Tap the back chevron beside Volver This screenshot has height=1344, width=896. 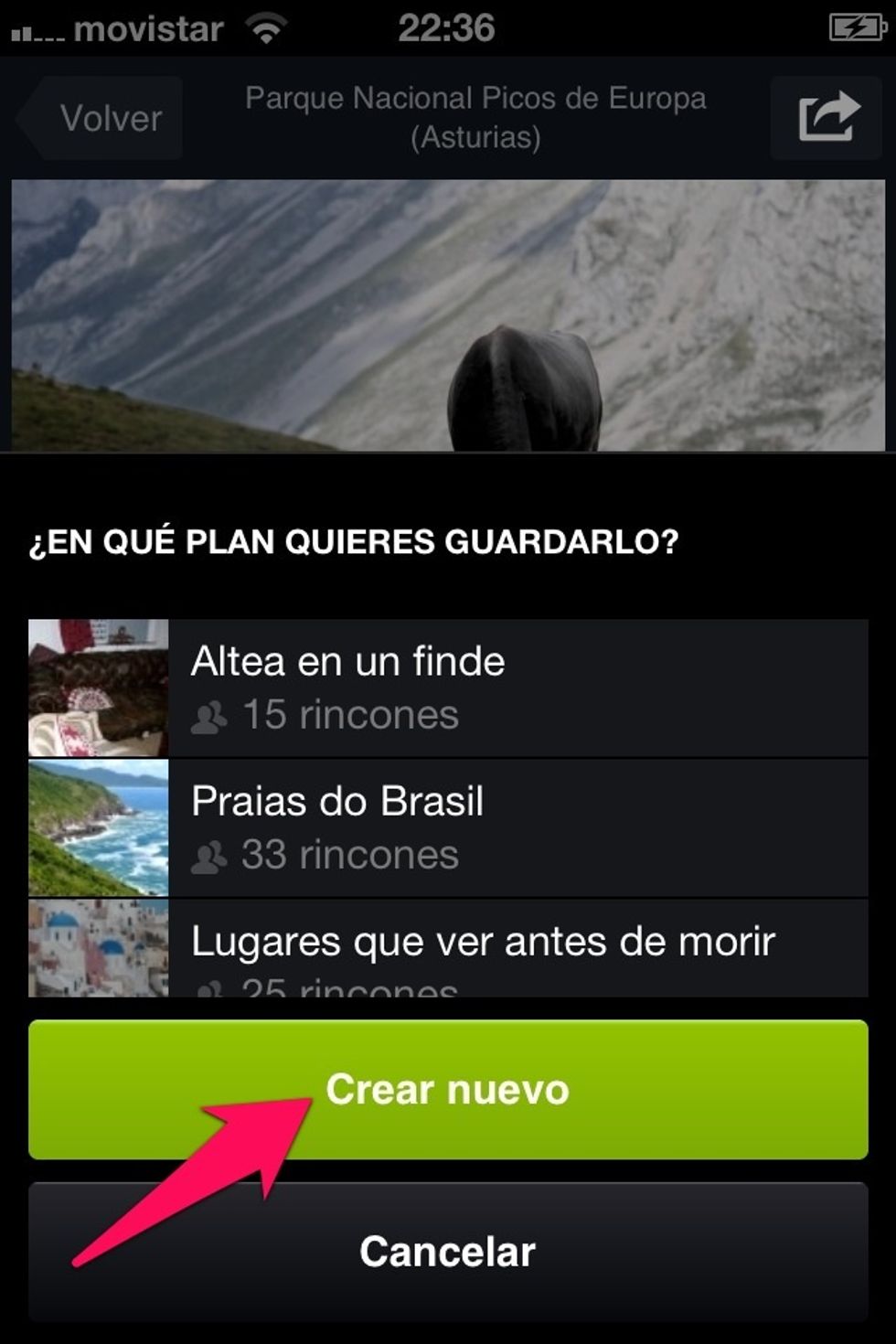[x=31, y=117]
